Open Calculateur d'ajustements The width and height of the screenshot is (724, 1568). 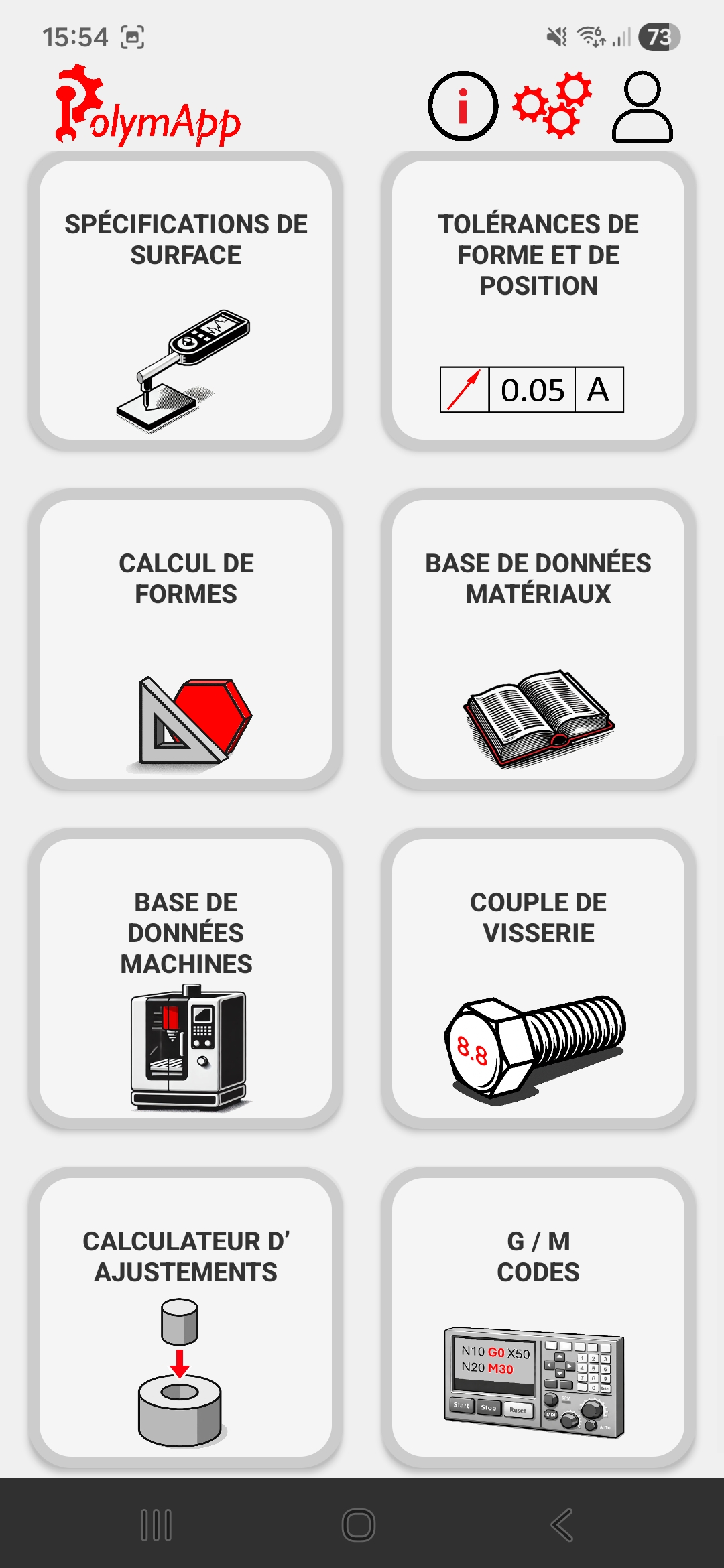186,1317
